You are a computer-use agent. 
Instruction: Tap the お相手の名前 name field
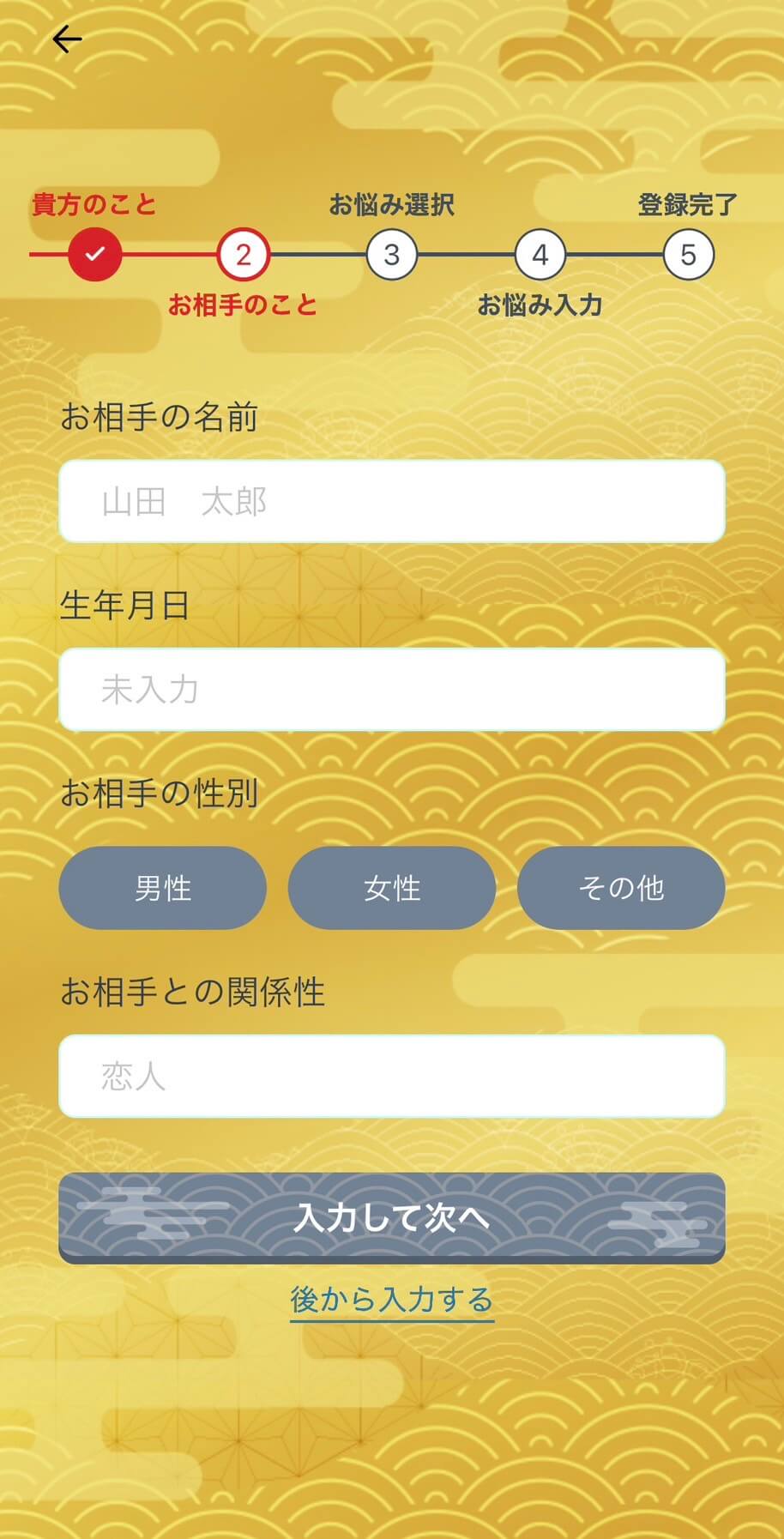392,501
